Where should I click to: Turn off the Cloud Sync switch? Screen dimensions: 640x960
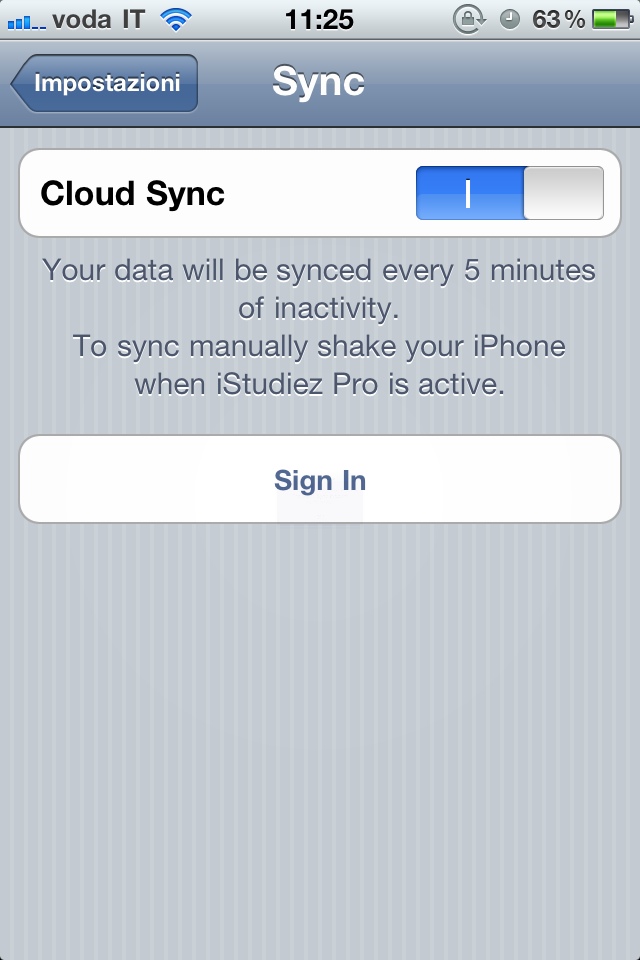509,193
